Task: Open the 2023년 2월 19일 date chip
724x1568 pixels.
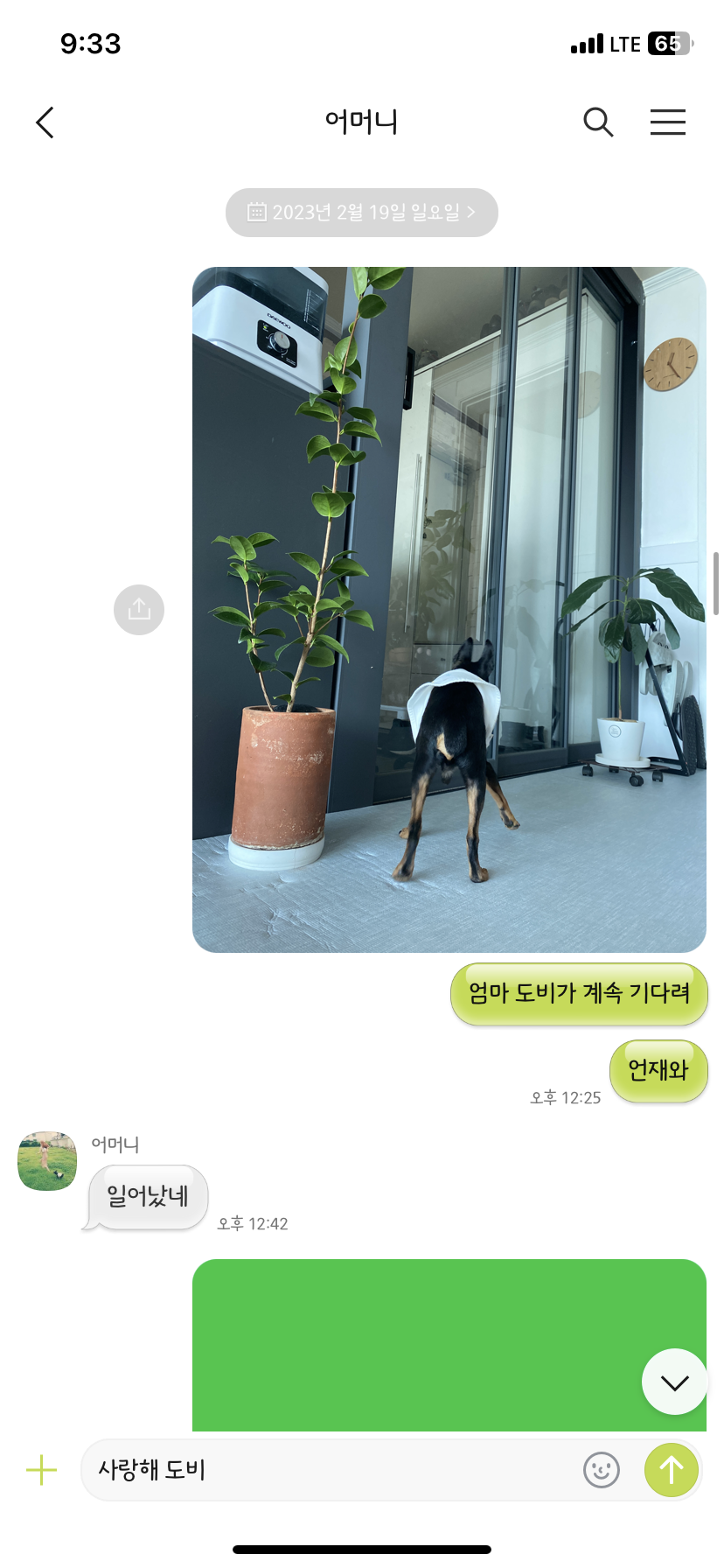Action: click(362, 213)
